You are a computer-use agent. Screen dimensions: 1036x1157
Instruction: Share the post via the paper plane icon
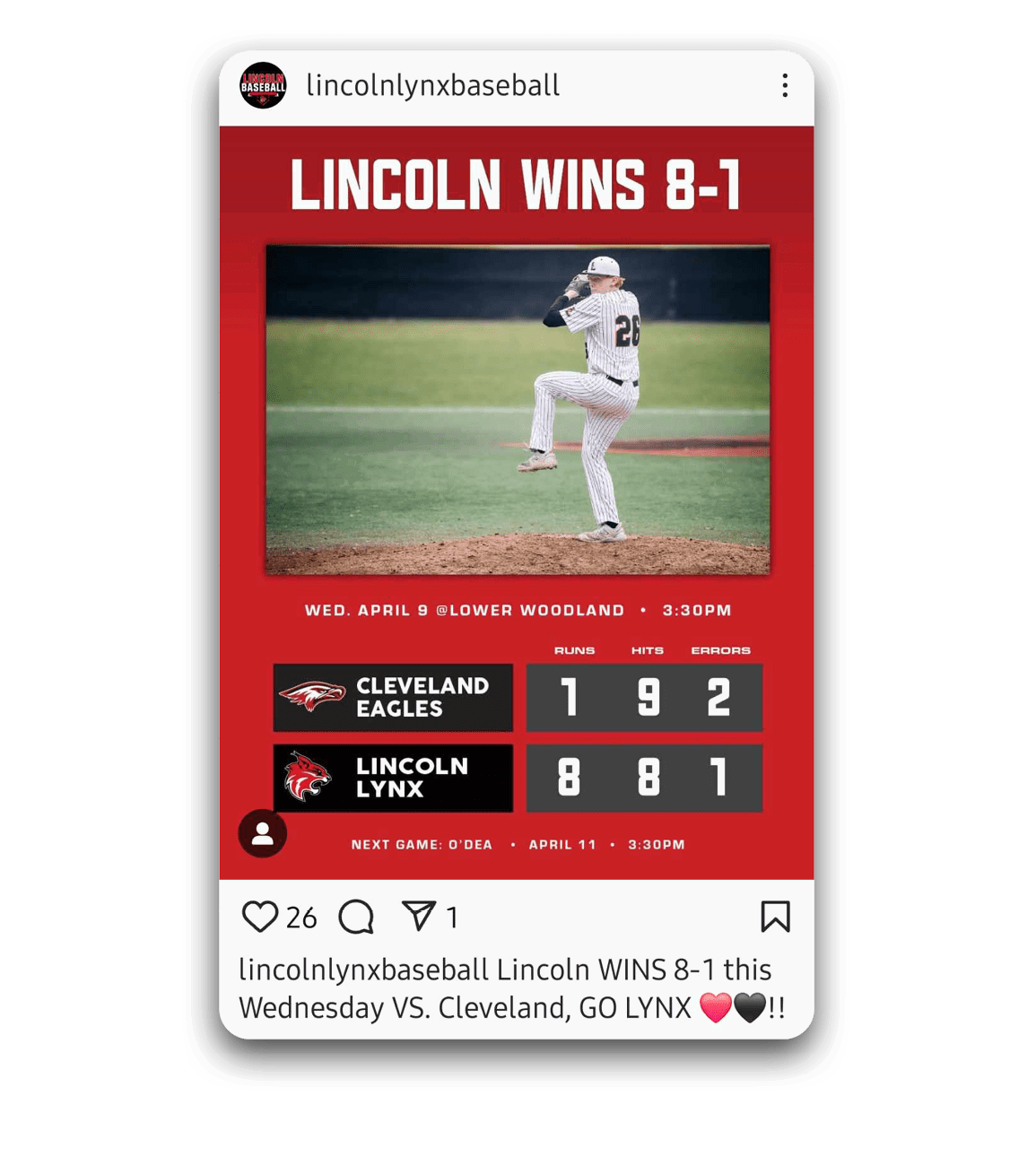click(418, 916)
